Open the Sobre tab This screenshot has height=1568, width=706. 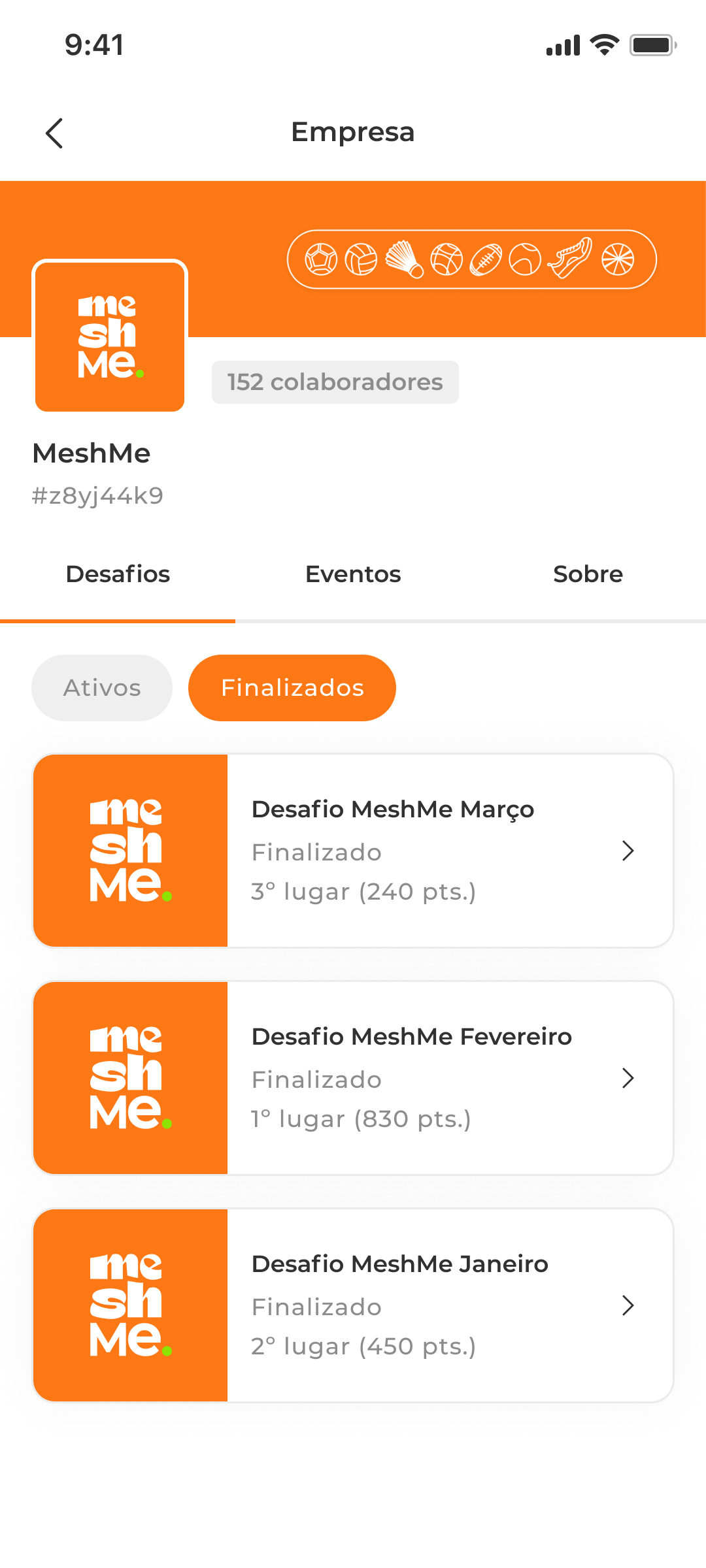[588, 574]
